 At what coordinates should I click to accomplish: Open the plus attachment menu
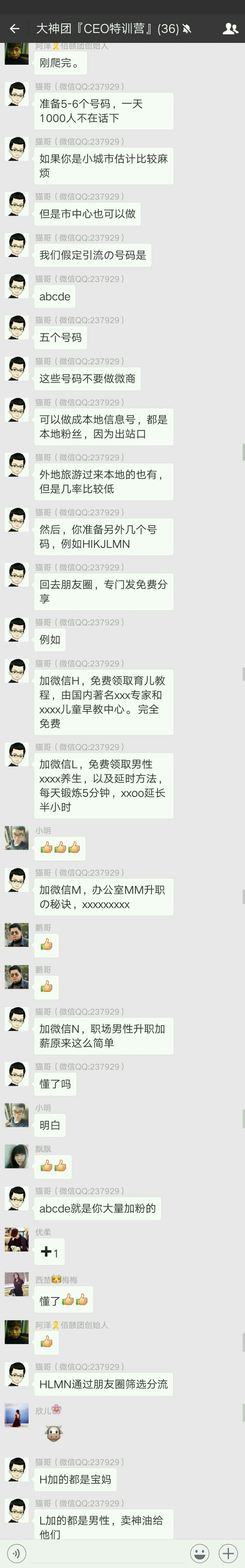point(228,1553)
